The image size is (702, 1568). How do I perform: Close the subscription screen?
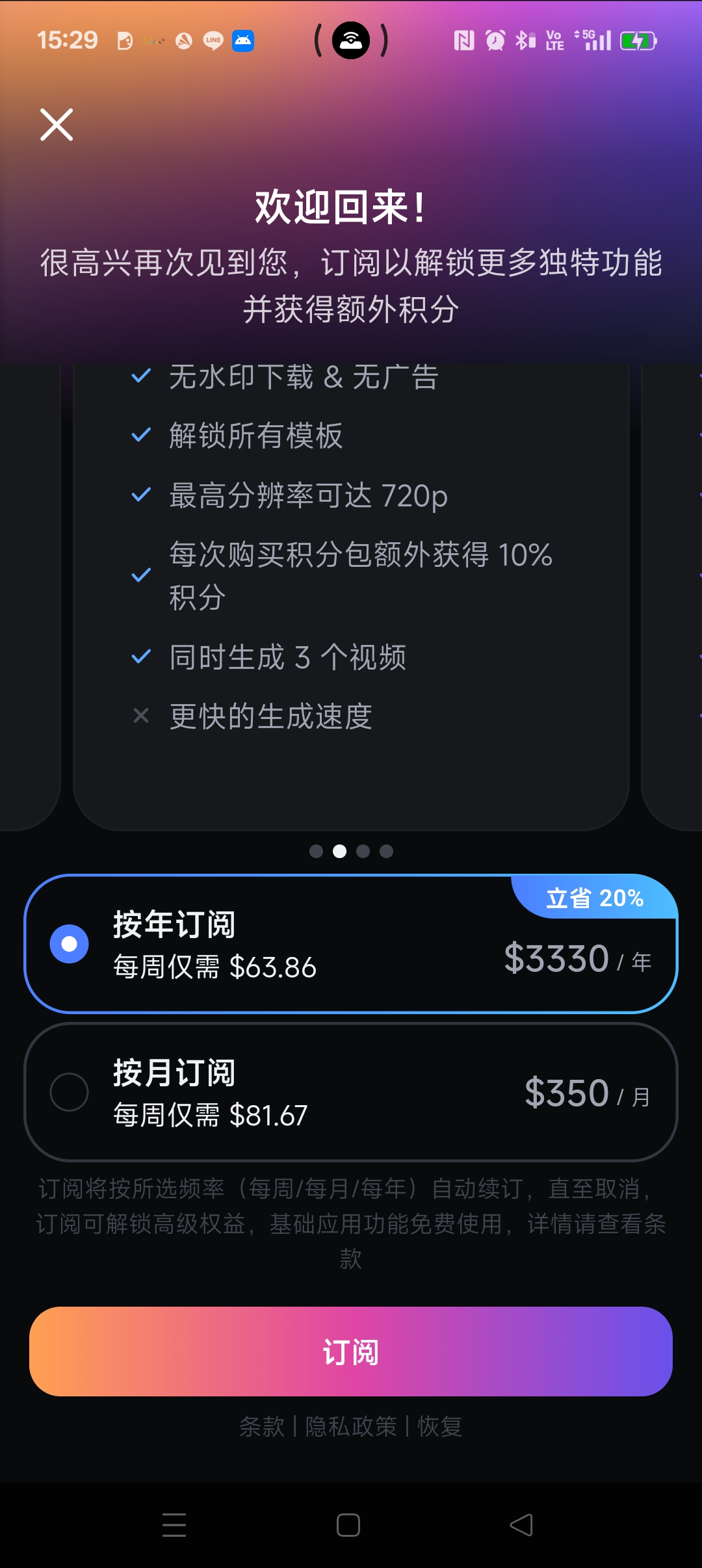tap(57, 125)
